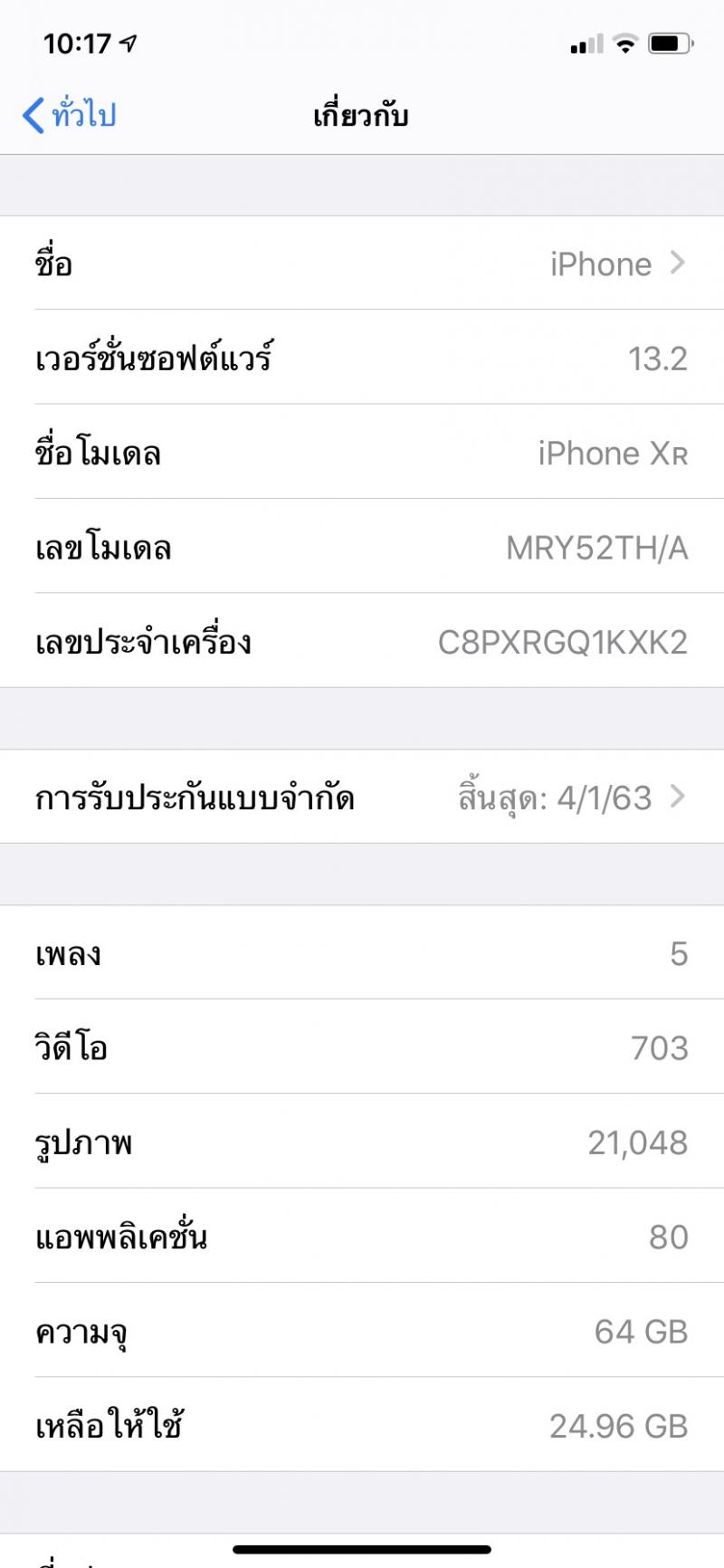The image size is (724, 1568).
Task: Open the ชื่อ row showing iPhone
Action: tap(362, 263)
